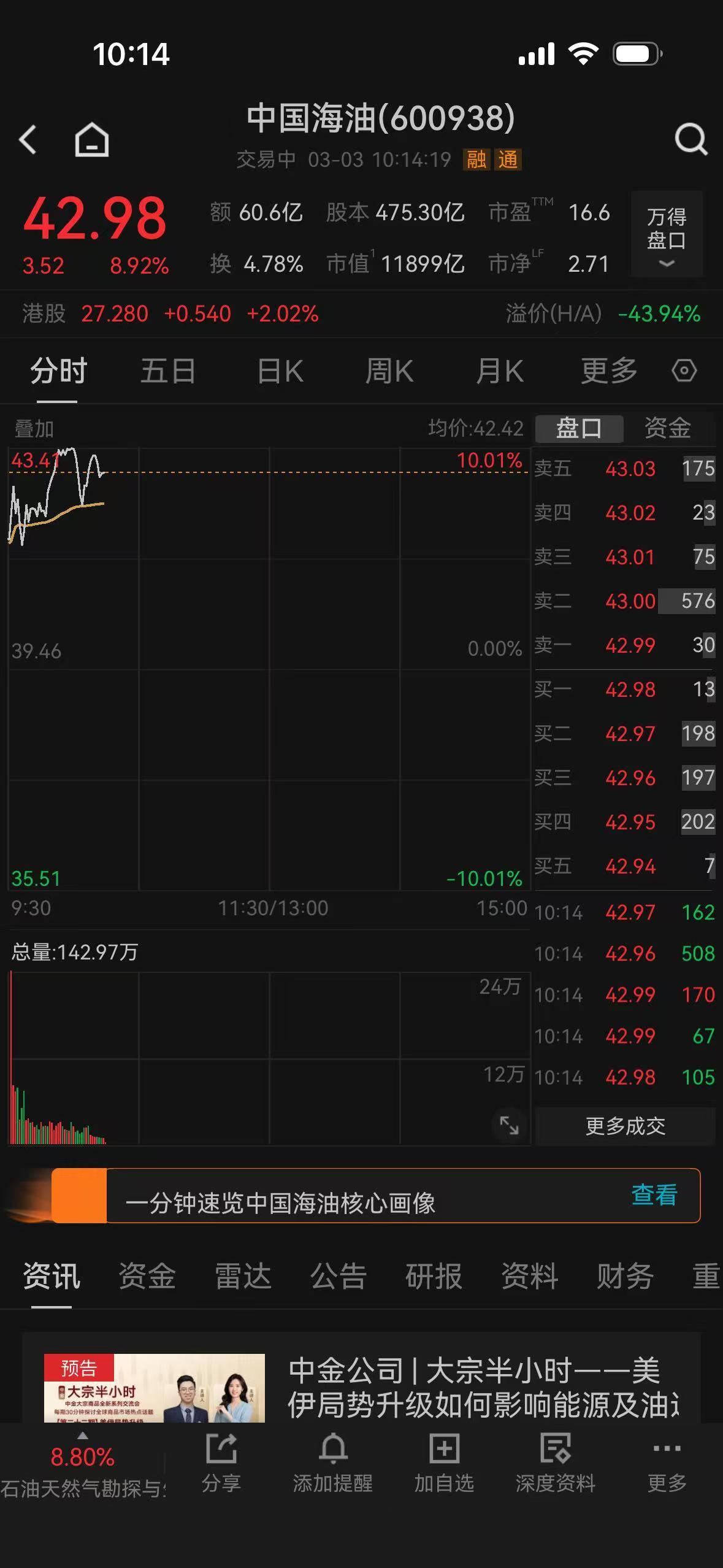Switch to the 五日 chart tab
This screenshot has width=723, height=1568.
click(x=167, y=371)
